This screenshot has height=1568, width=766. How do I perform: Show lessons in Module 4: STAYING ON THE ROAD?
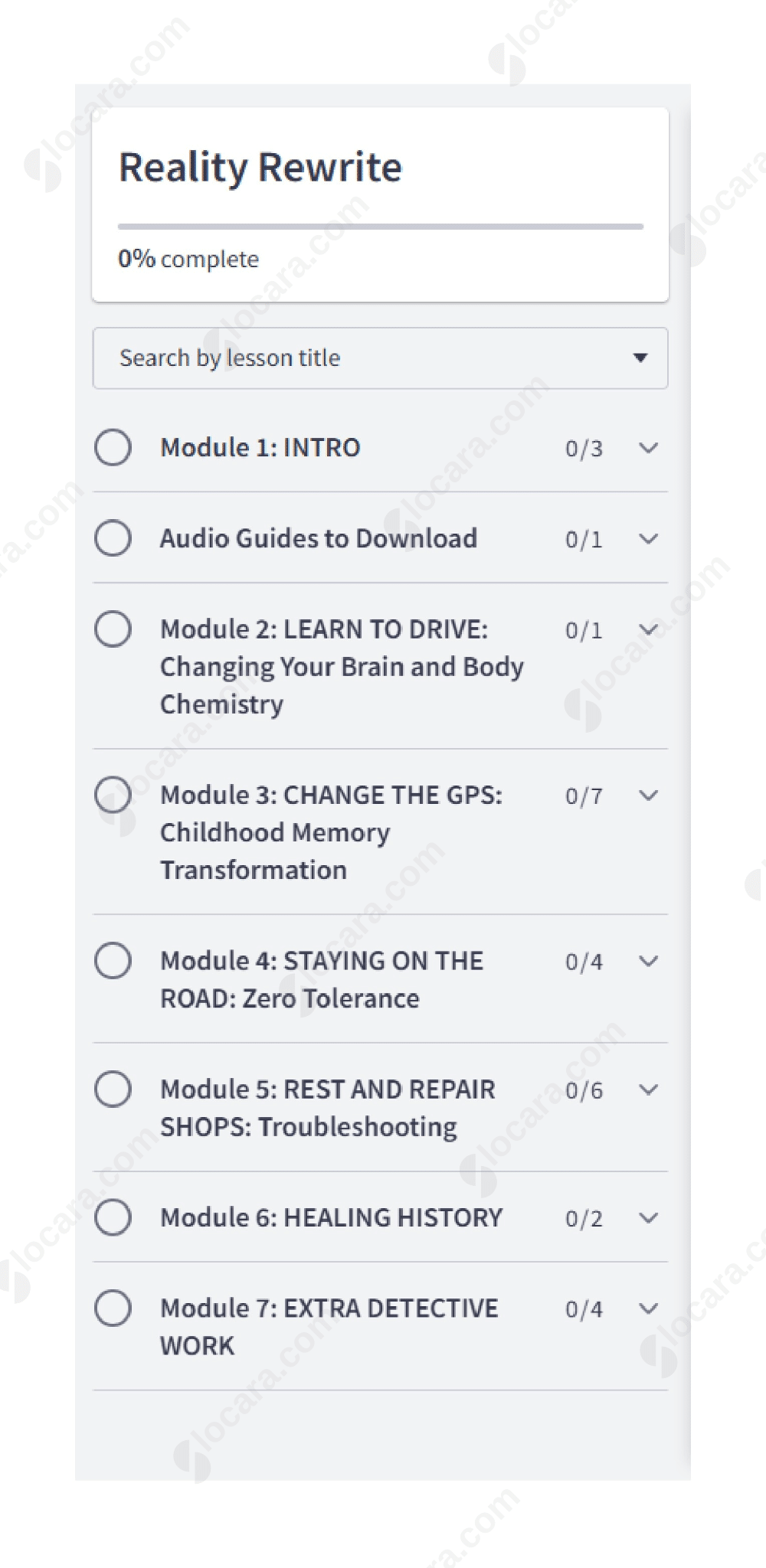click(648, 962)
